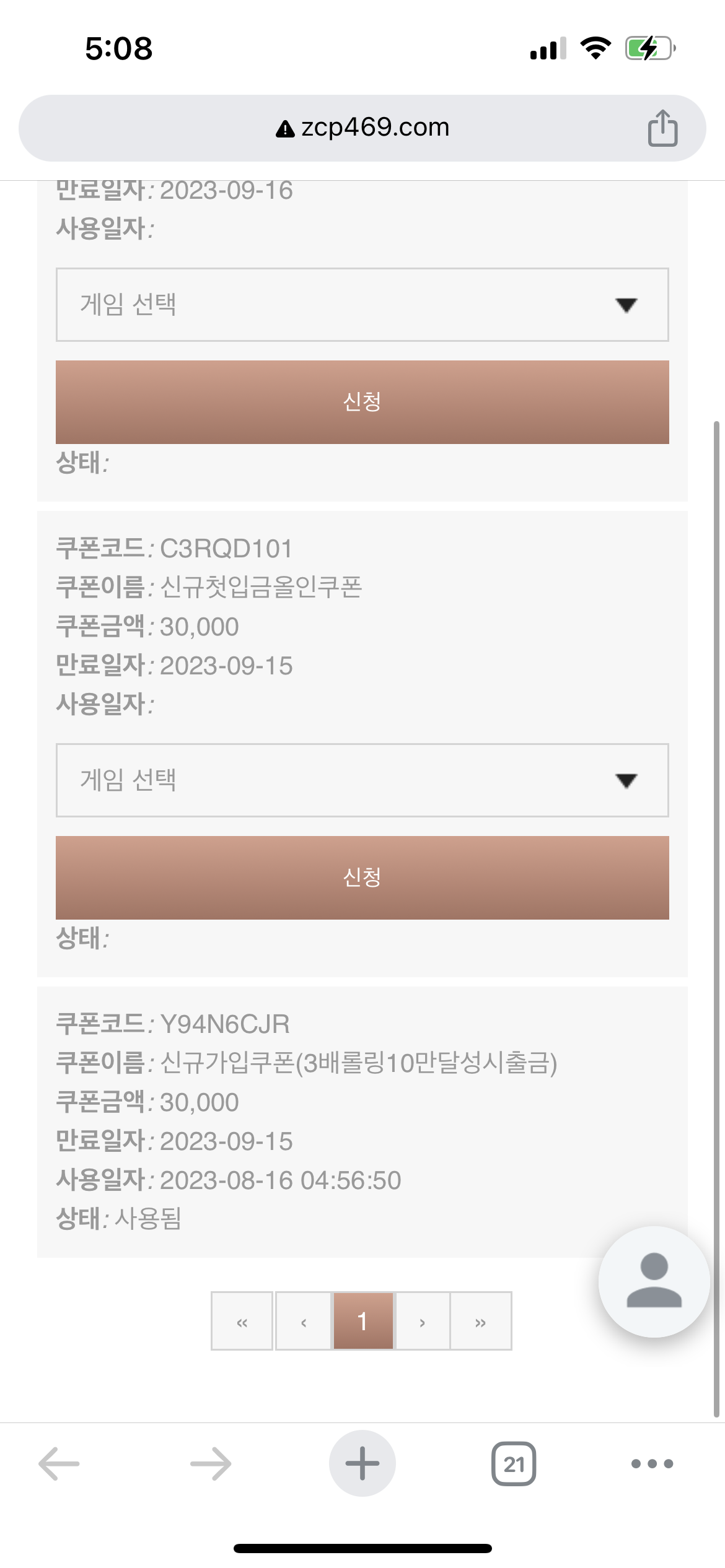Apply coupon C3RQD101 with 신청 button
This screenshot has height=1568, width=725.
tap(362, 878)
